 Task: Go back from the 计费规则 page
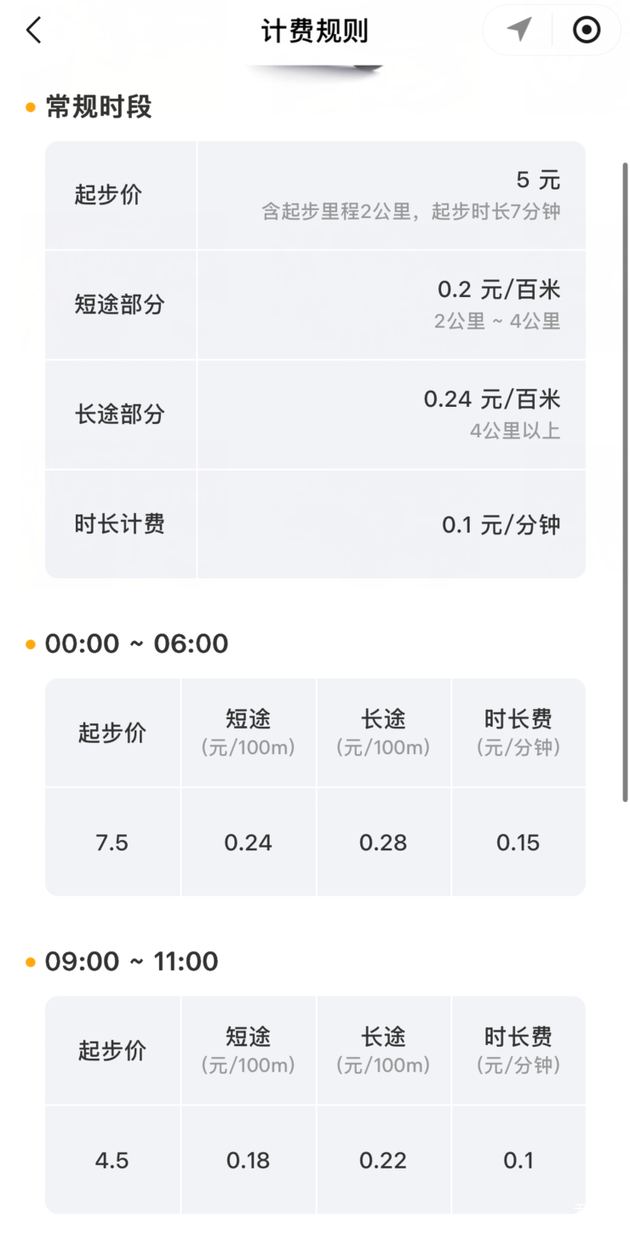tap(34, 30)
